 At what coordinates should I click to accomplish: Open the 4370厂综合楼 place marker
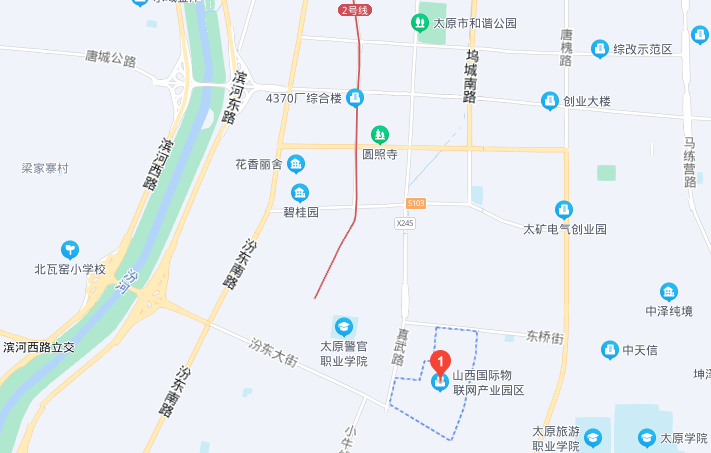(355, 98)
